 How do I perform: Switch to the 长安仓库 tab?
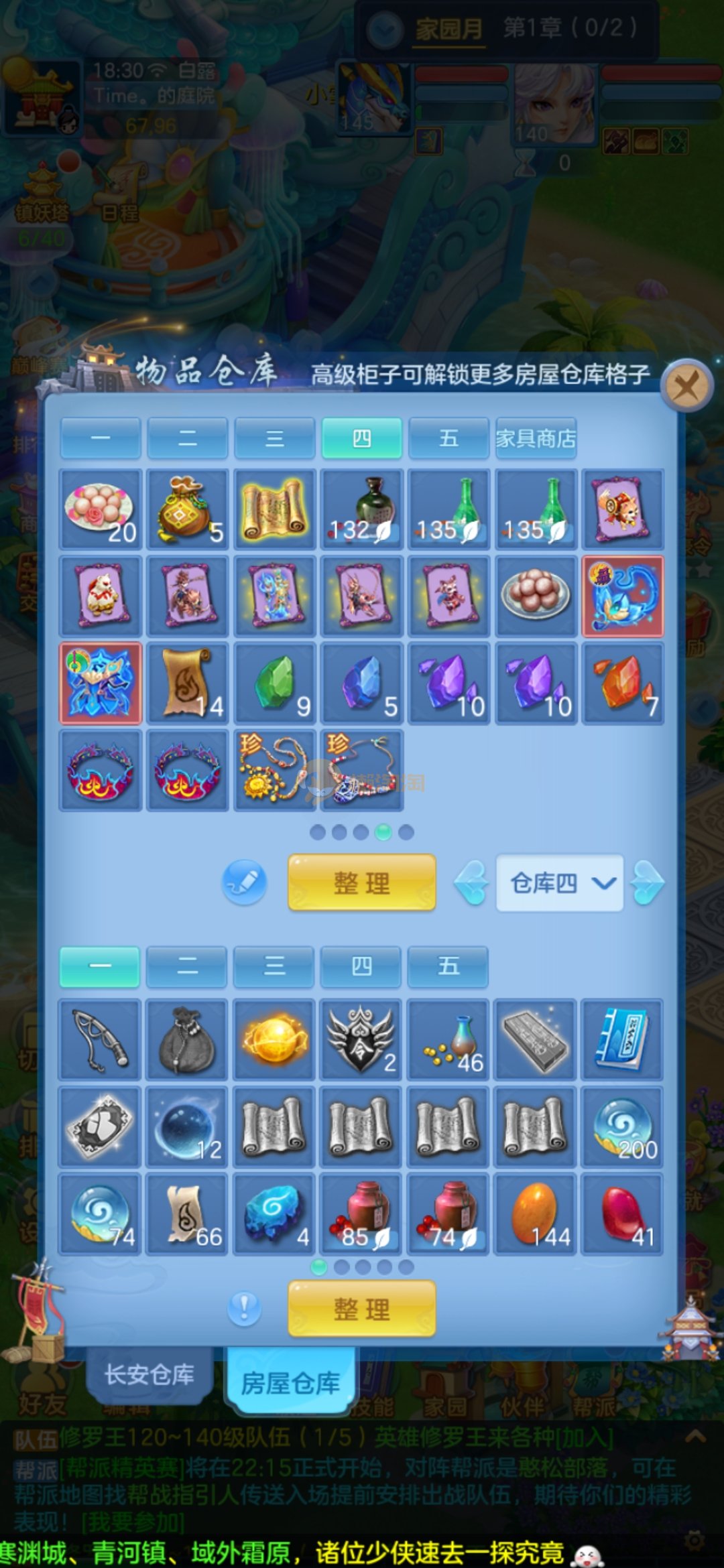coord(149,1375)
